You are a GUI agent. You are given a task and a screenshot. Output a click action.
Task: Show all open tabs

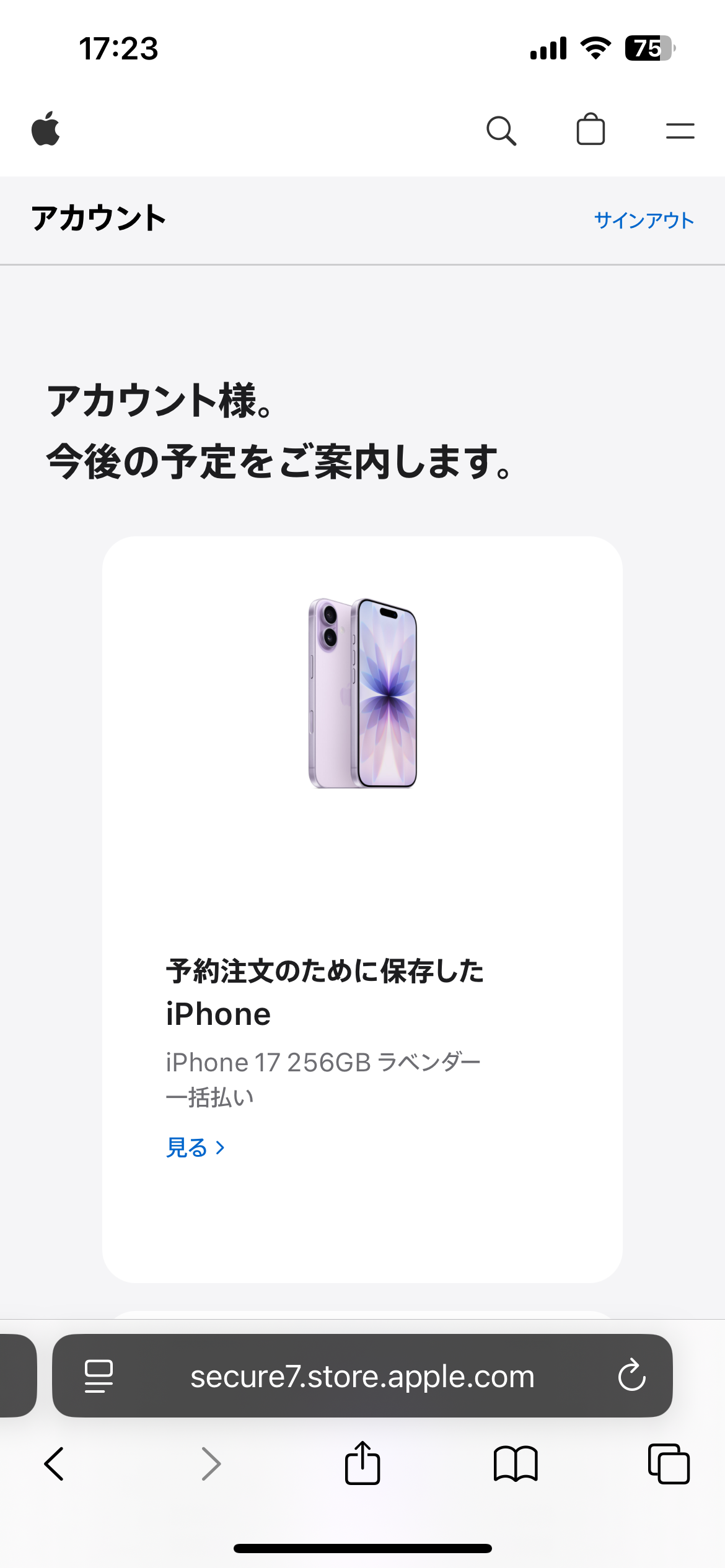pos(668,1464)
